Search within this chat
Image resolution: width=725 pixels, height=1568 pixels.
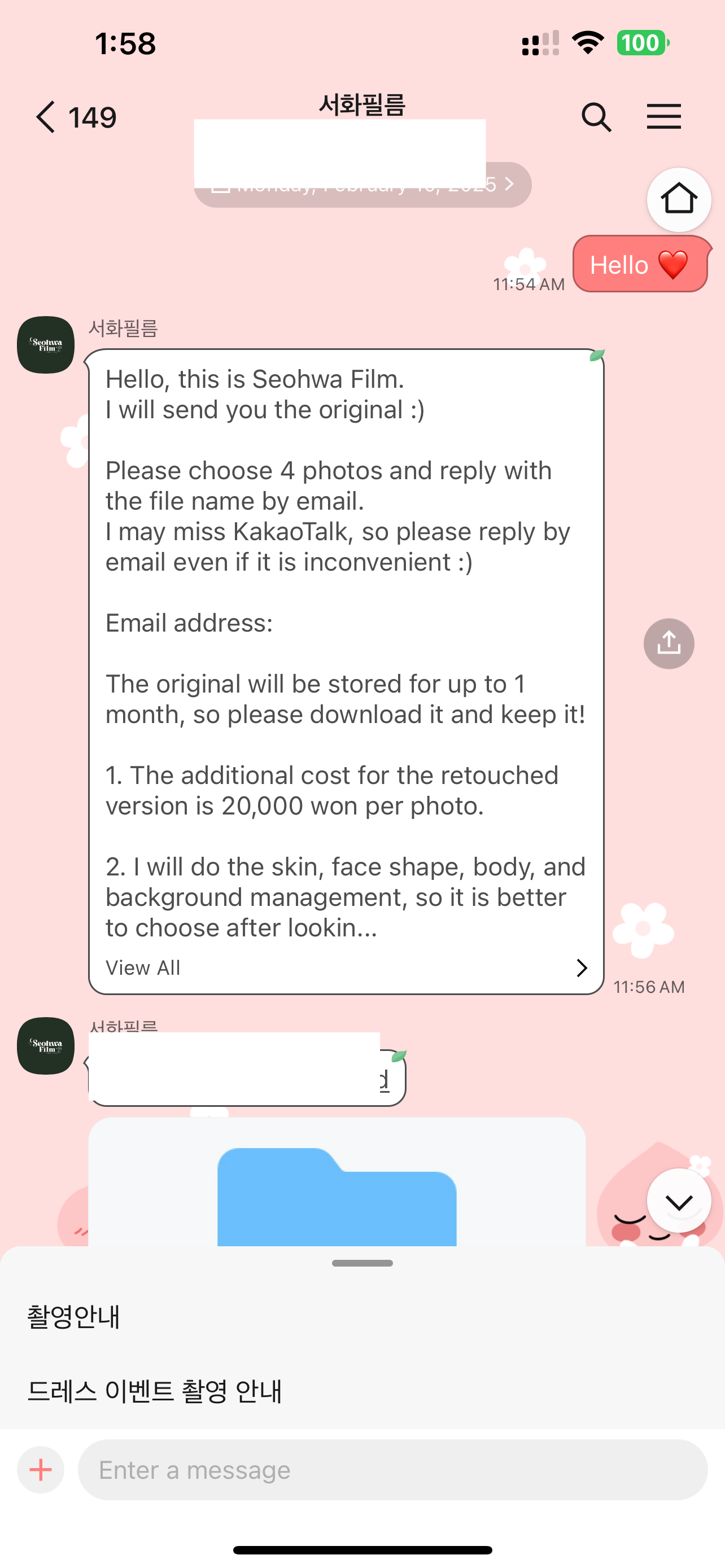[596, 117]
